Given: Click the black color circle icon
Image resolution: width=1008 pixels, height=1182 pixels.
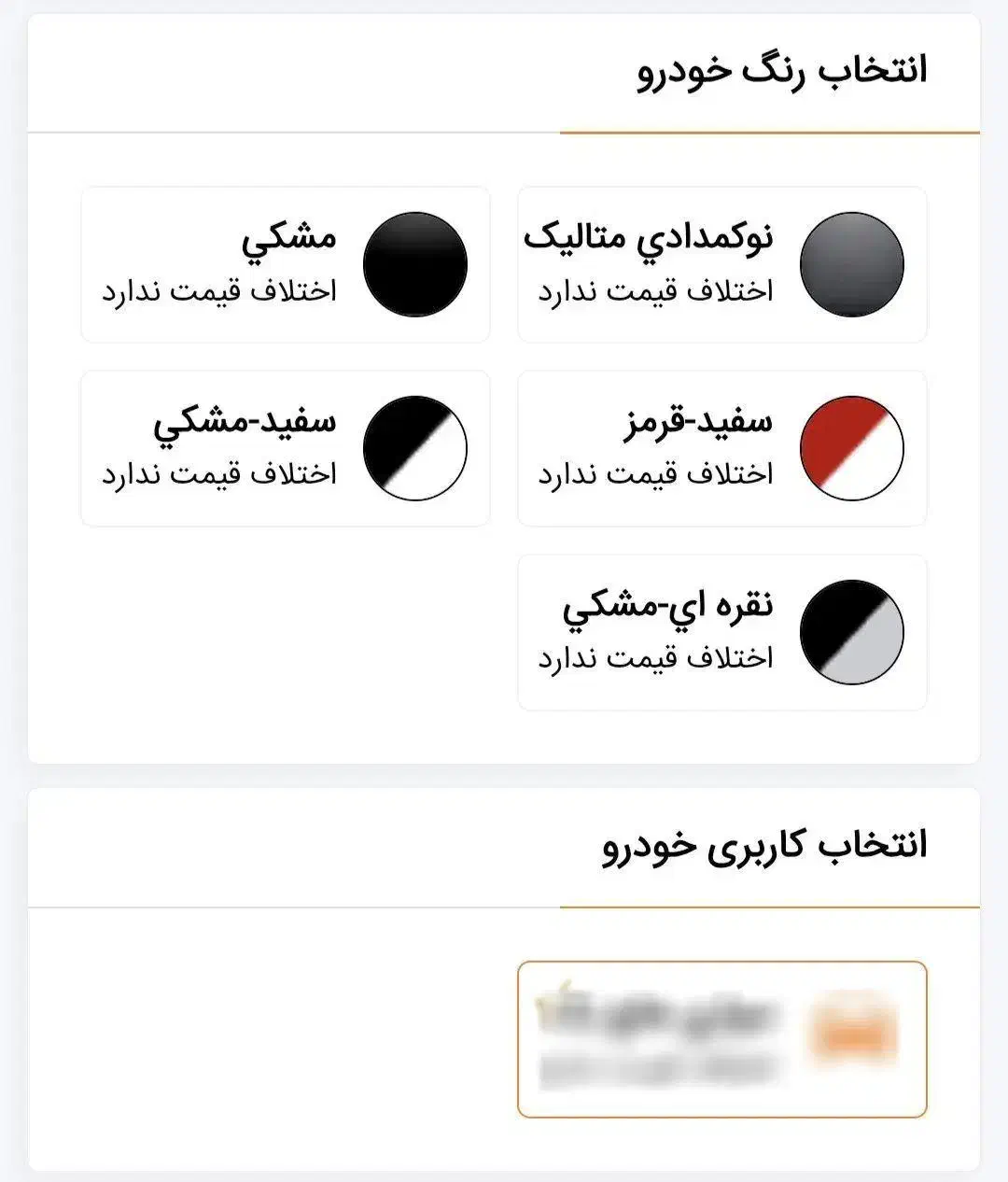Looking at the screenshot, I should point(417,264).
